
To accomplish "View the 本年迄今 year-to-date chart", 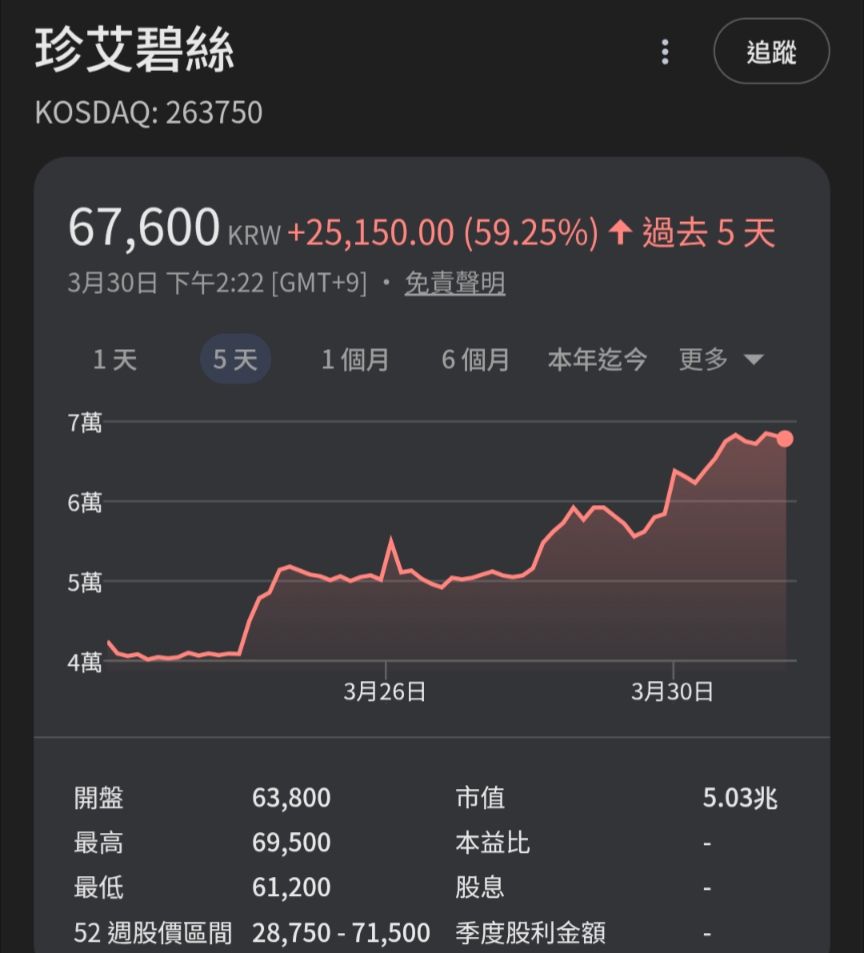I will pos(597,360).
